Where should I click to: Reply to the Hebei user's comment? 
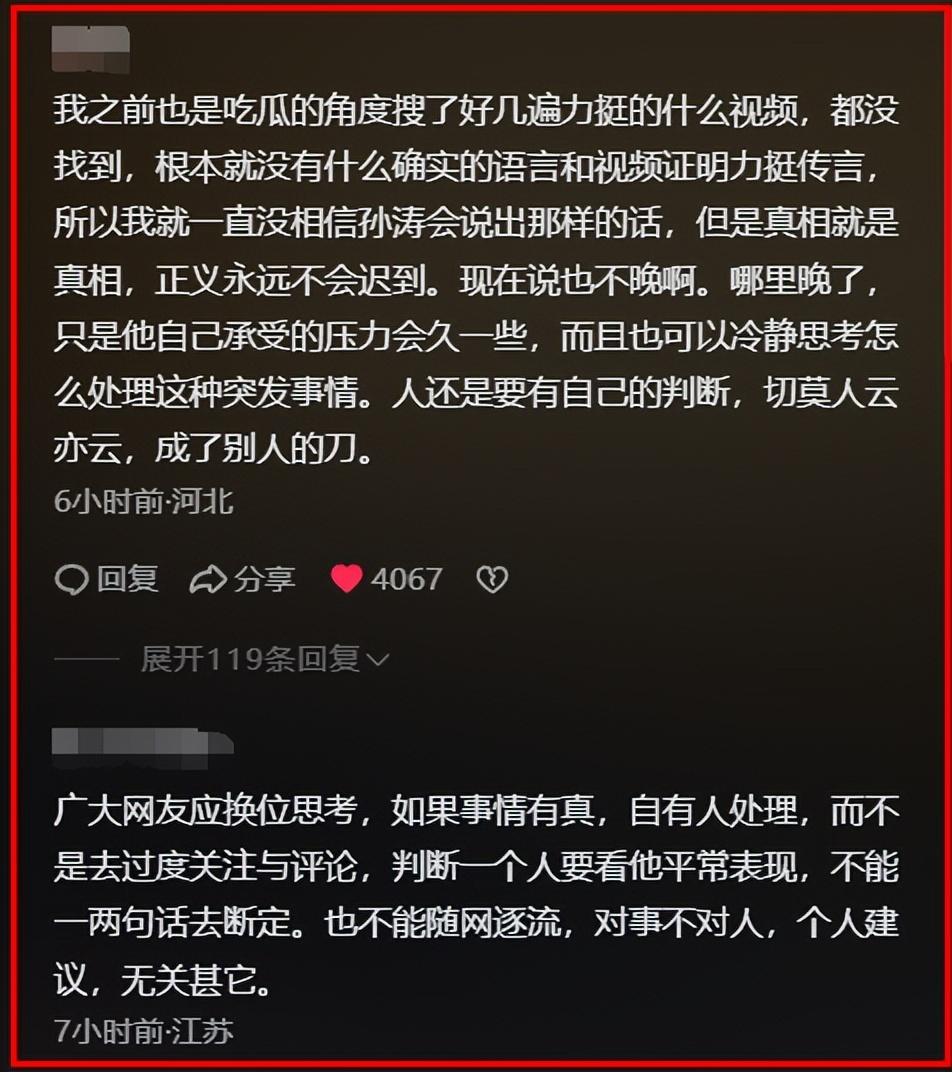[106, 579]
